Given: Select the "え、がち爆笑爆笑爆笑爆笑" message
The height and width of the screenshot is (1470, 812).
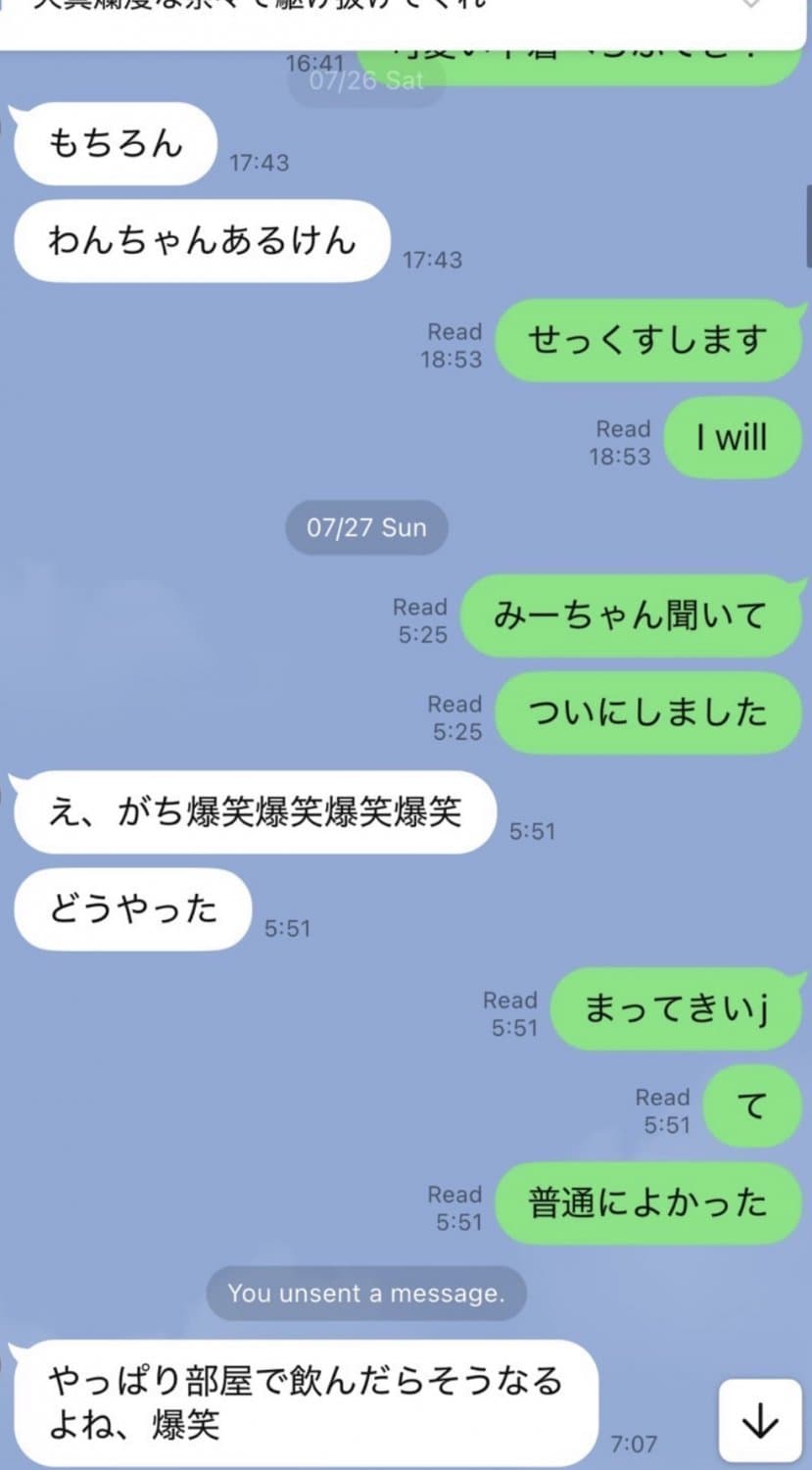Looking at the screenshot, I should pyautogui.click(x=255, y=813).
